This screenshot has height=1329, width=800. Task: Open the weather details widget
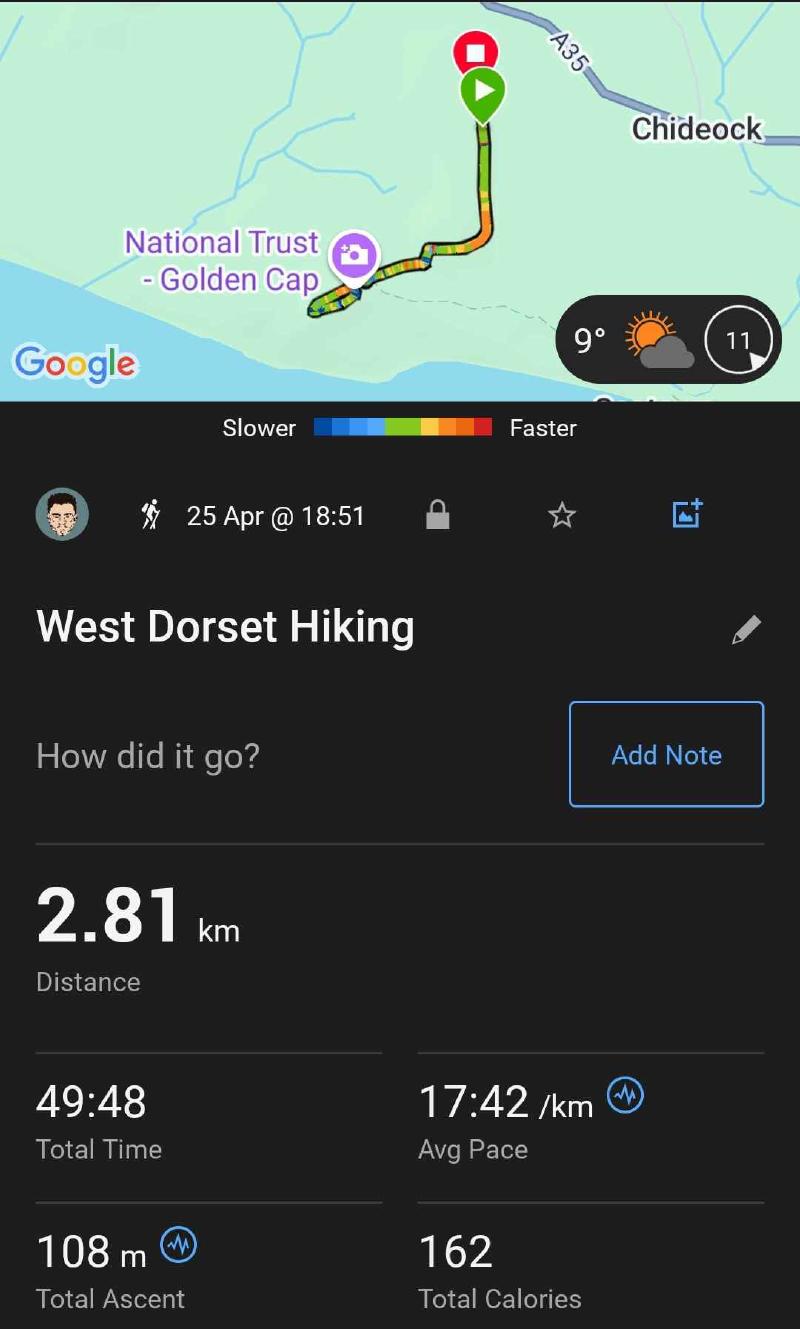[667, 341]
